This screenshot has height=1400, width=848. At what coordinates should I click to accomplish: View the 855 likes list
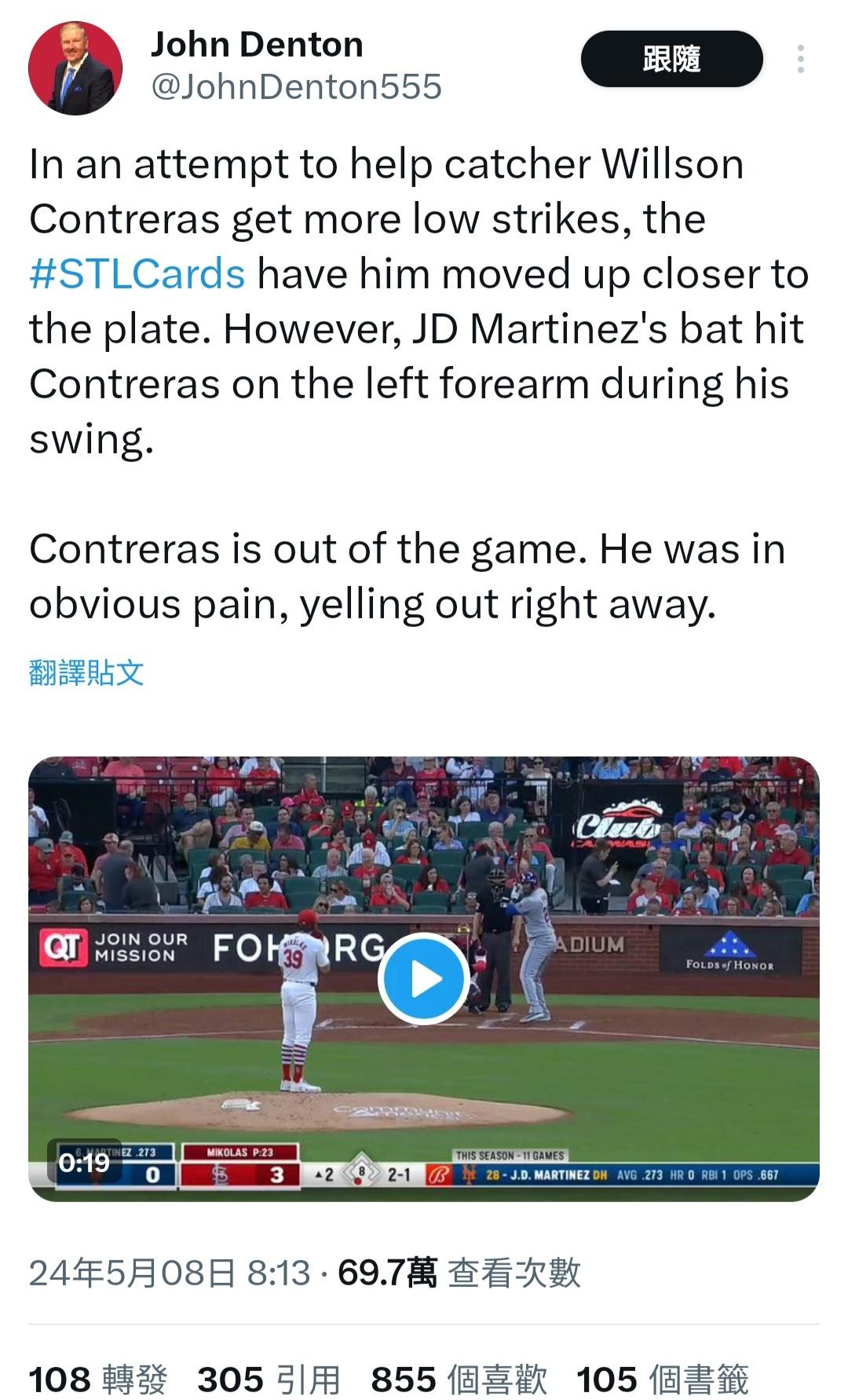[459, 1380]
